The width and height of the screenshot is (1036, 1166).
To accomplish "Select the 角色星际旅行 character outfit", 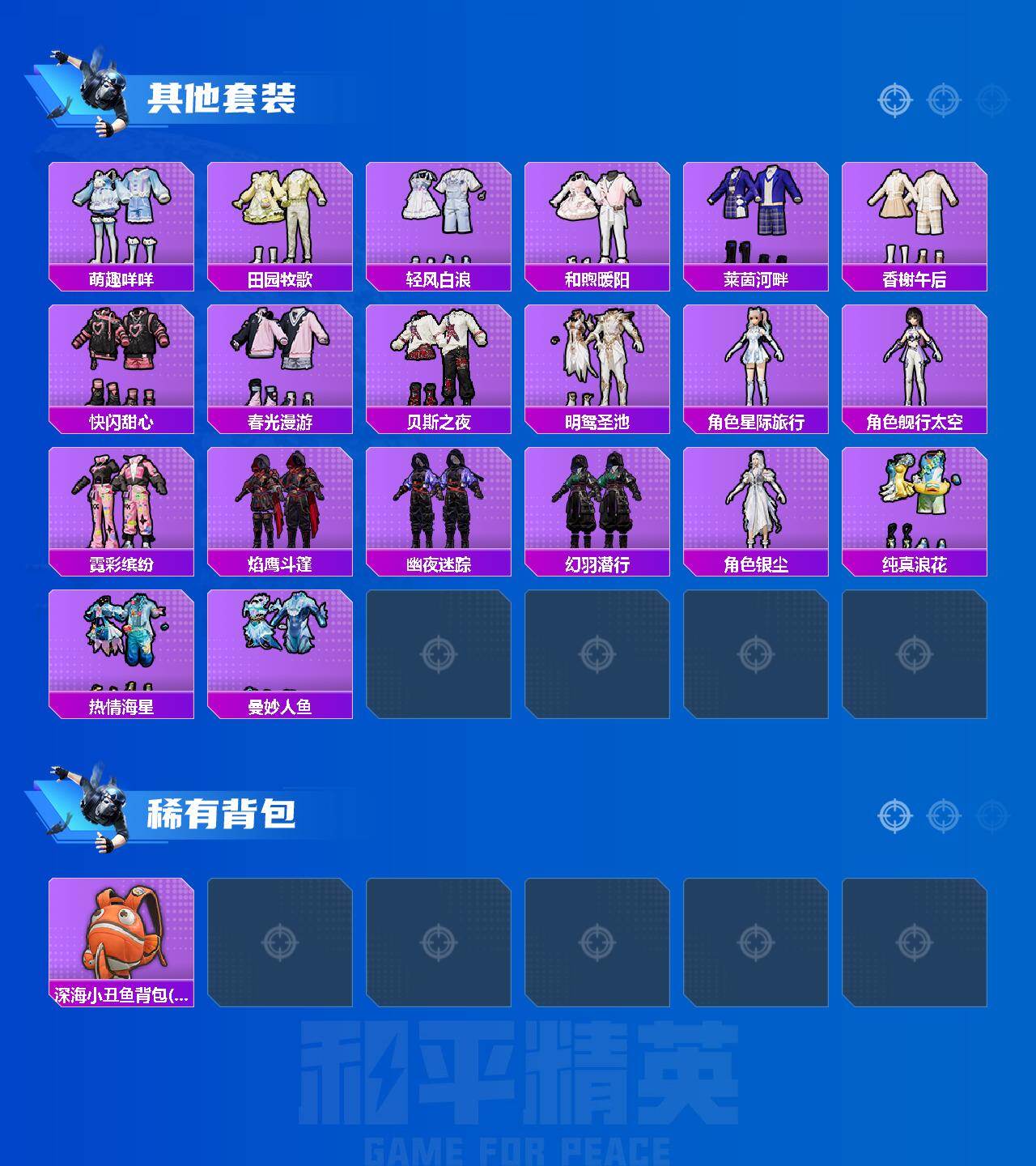I will point(756,360).
